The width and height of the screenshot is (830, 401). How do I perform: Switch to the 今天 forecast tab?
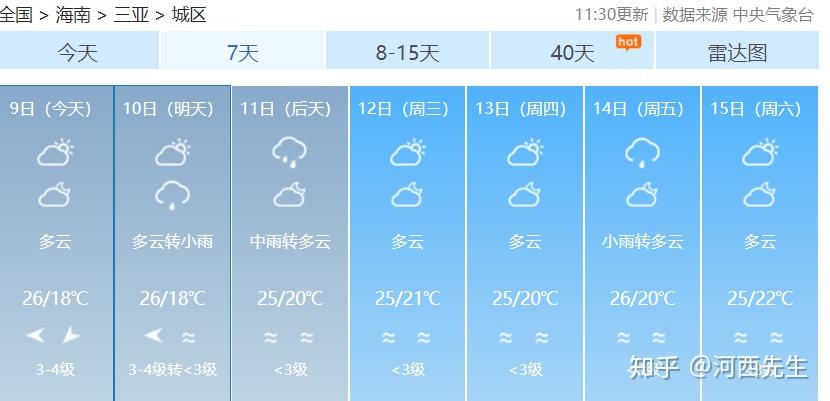pyautogui.click(x=78, y=52)
